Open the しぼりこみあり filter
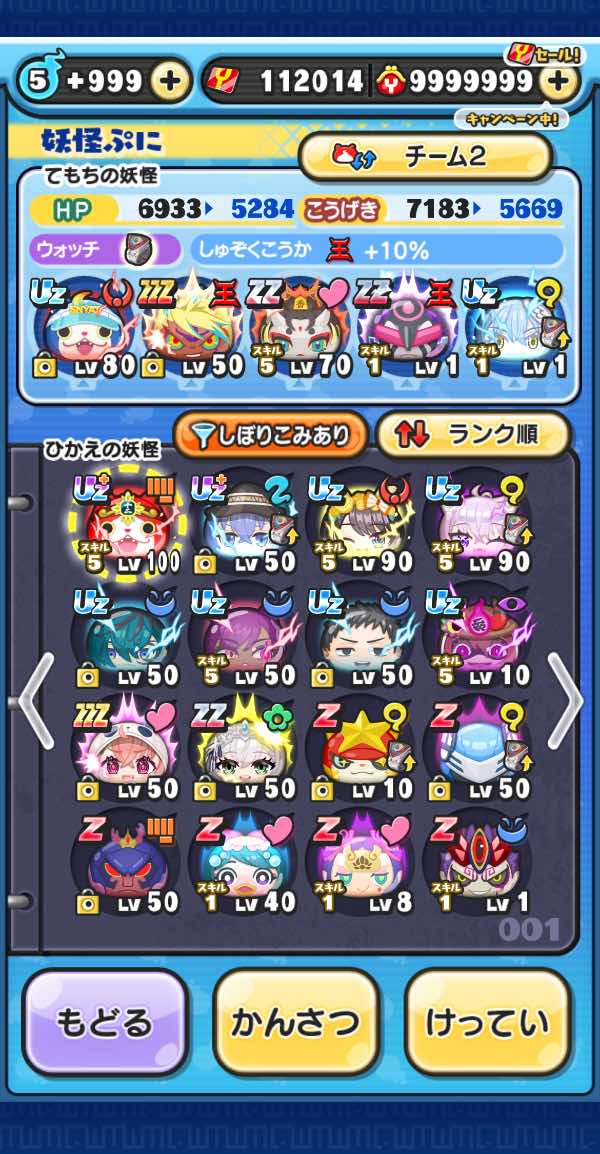This screenshot has height=1154, width=600. [x=271, y=436]
